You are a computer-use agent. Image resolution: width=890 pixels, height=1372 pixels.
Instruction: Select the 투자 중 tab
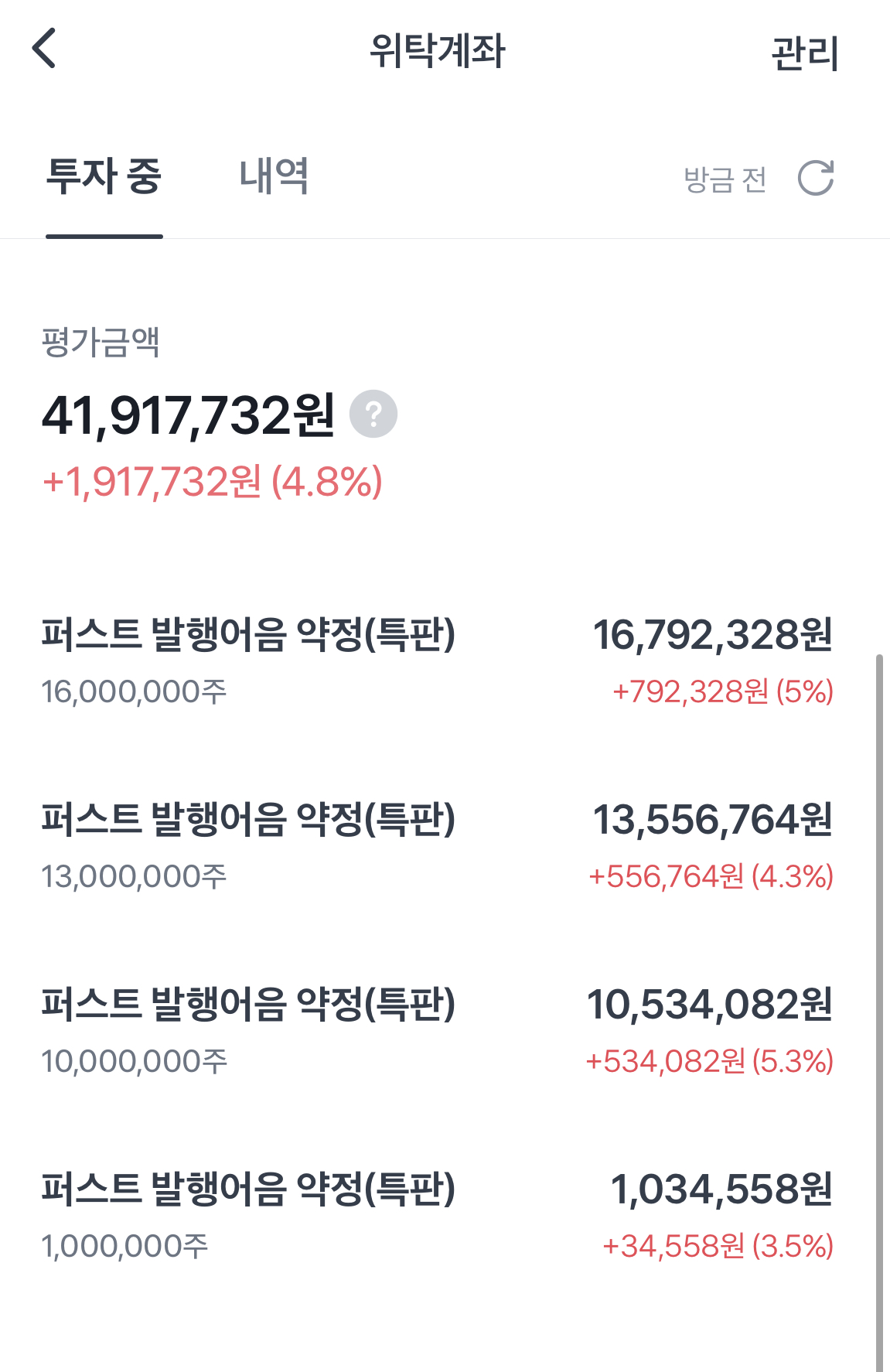coord(104,176)
